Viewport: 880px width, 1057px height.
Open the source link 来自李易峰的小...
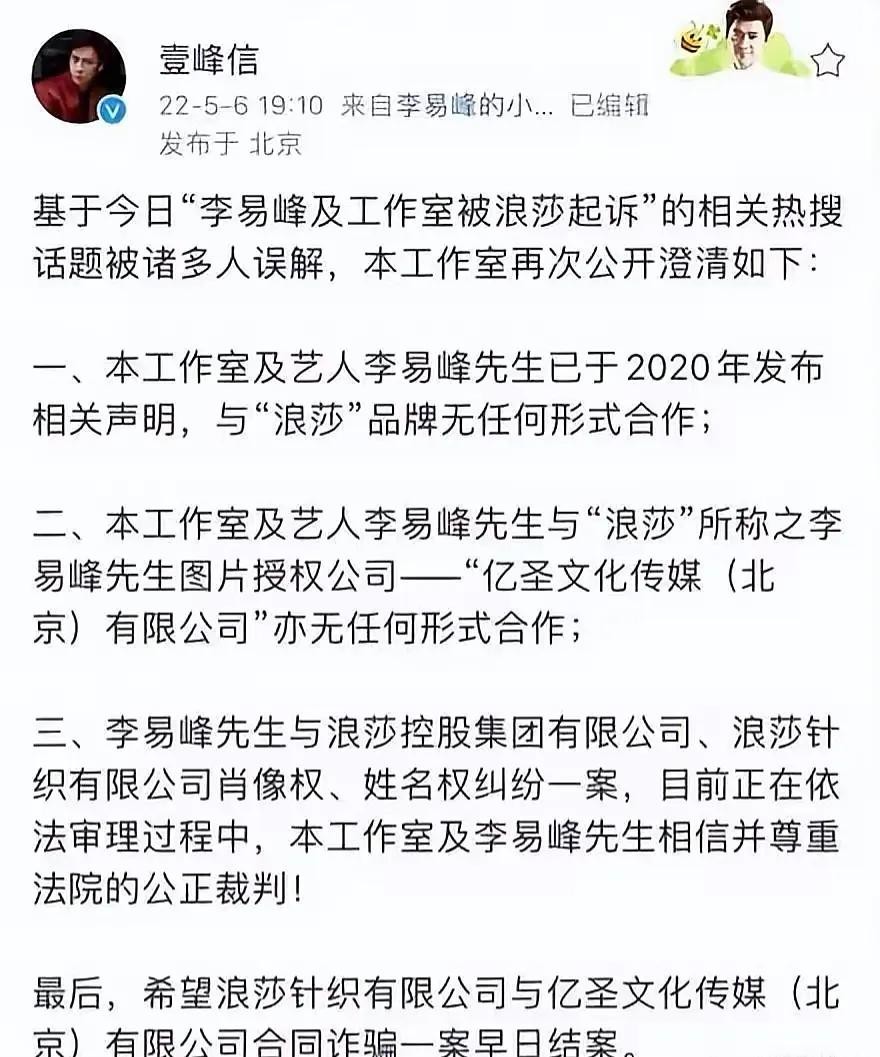click(446, 104)
